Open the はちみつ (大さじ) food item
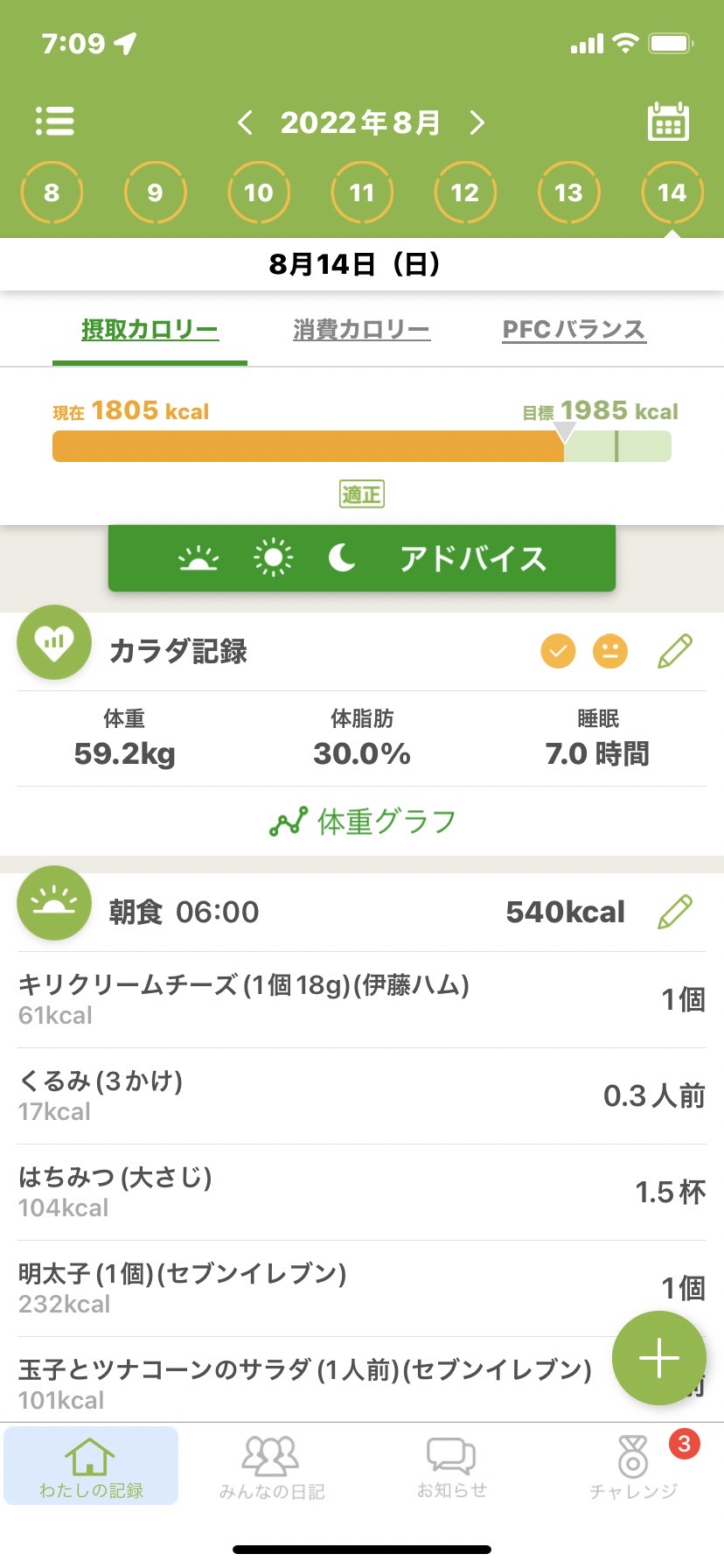 [x=362, y=1193]
